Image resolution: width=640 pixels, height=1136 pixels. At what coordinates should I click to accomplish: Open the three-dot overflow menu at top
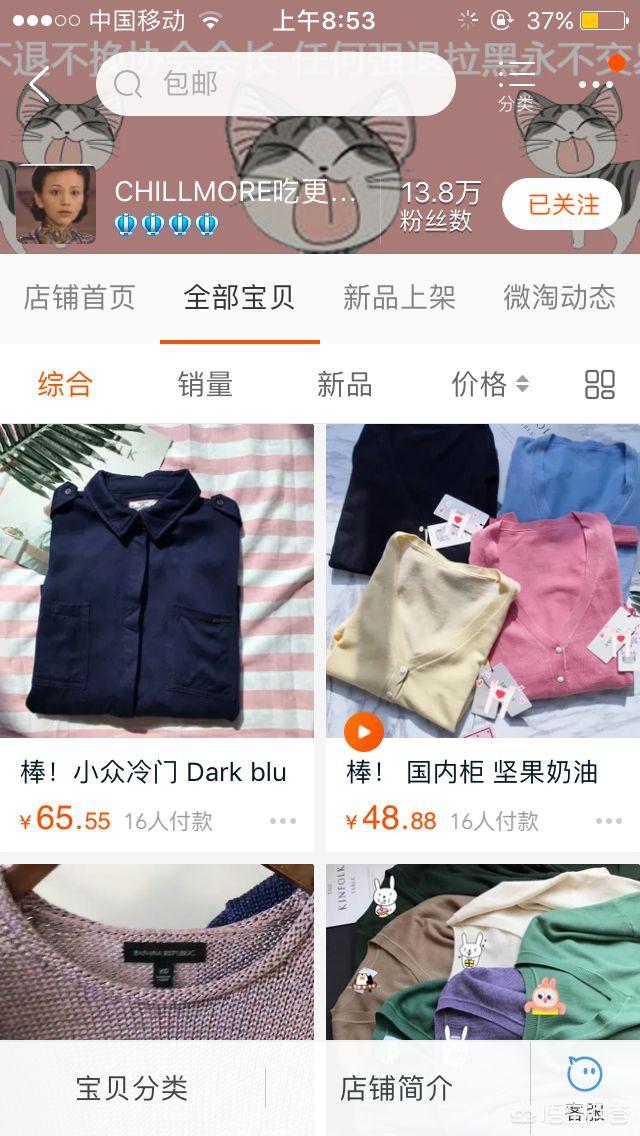point(596,84)
